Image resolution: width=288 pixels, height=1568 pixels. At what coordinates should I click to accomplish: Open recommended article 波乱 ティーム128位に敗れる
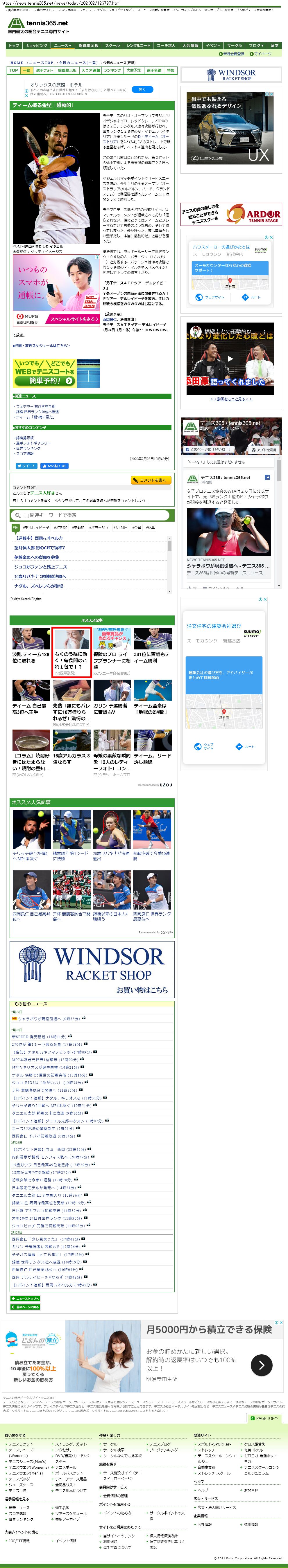31,658
